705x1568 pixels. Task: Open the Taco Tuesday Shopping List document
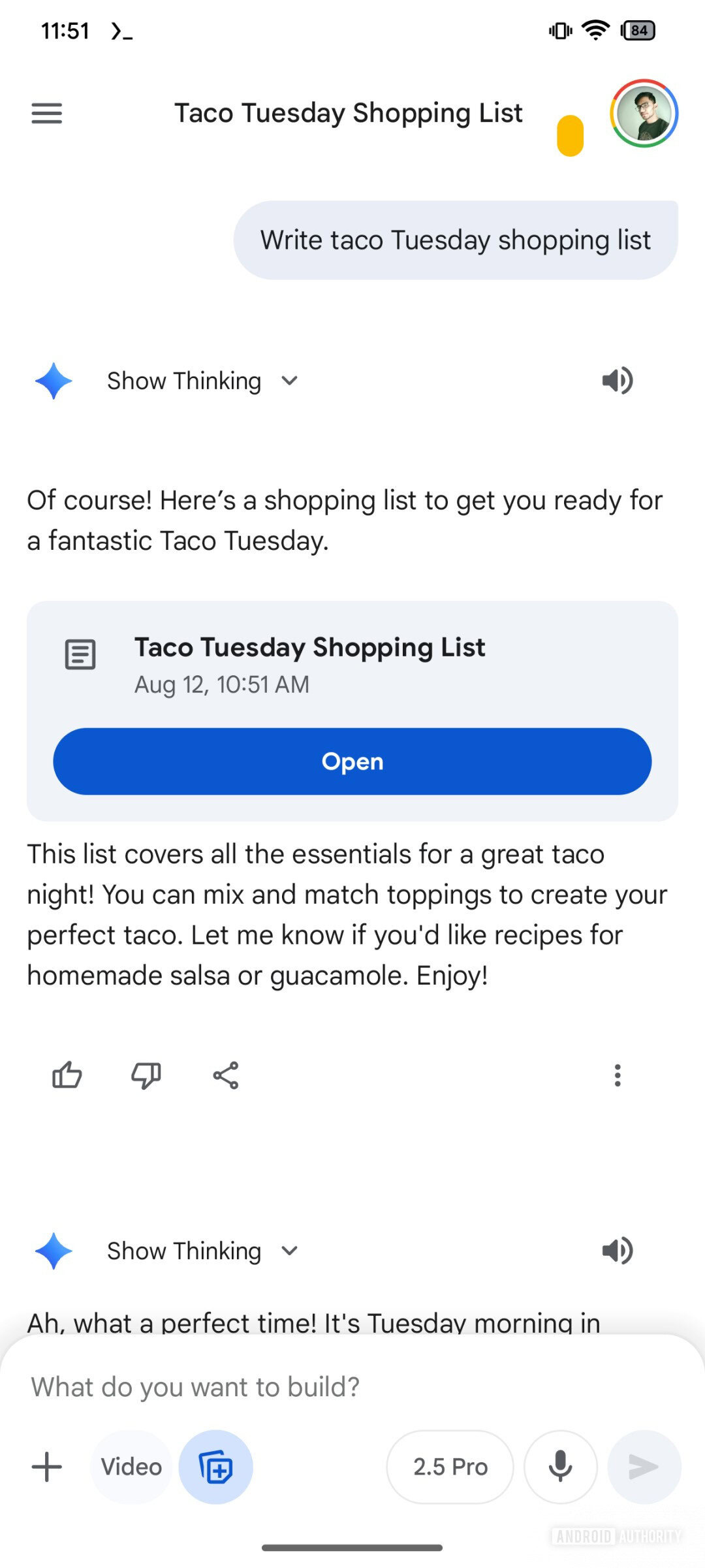coord(352,761)
